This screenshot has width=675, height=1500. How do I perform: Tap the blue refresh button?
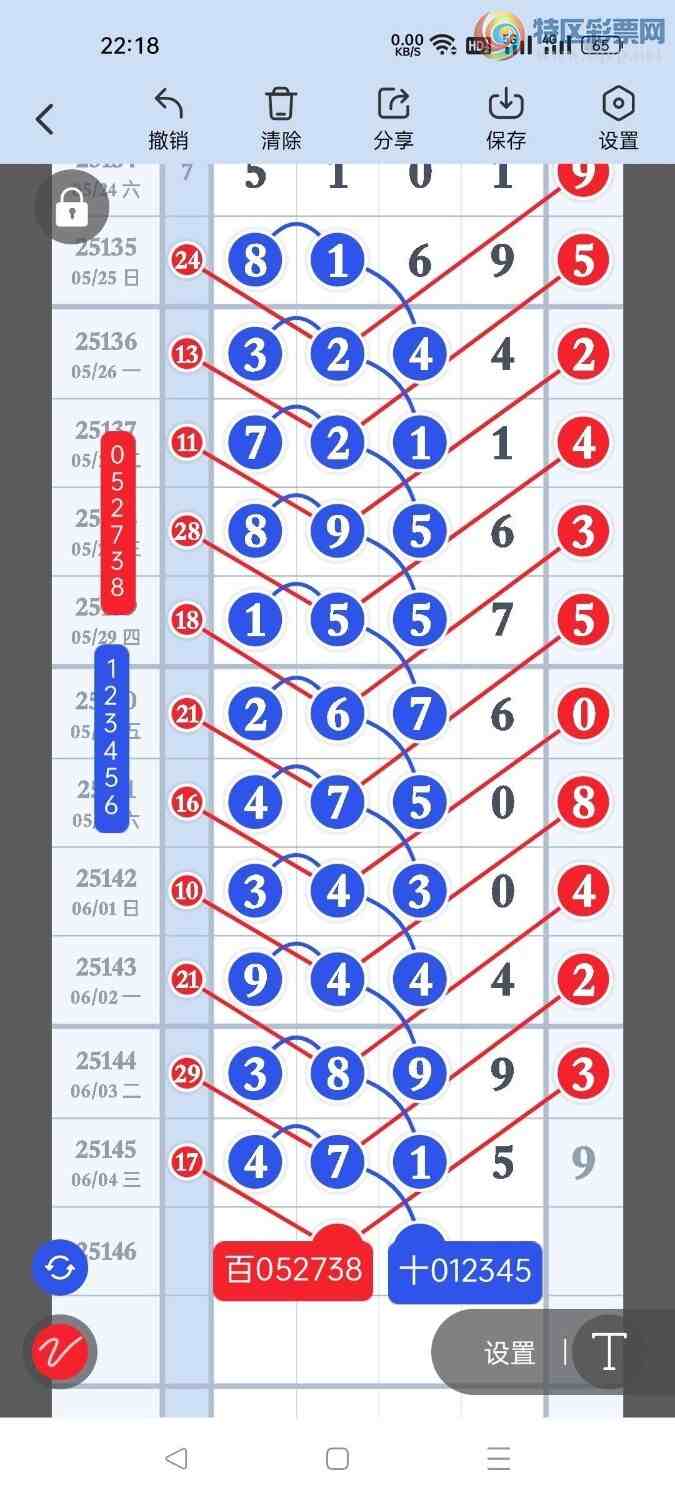(x=60, y=1268)
